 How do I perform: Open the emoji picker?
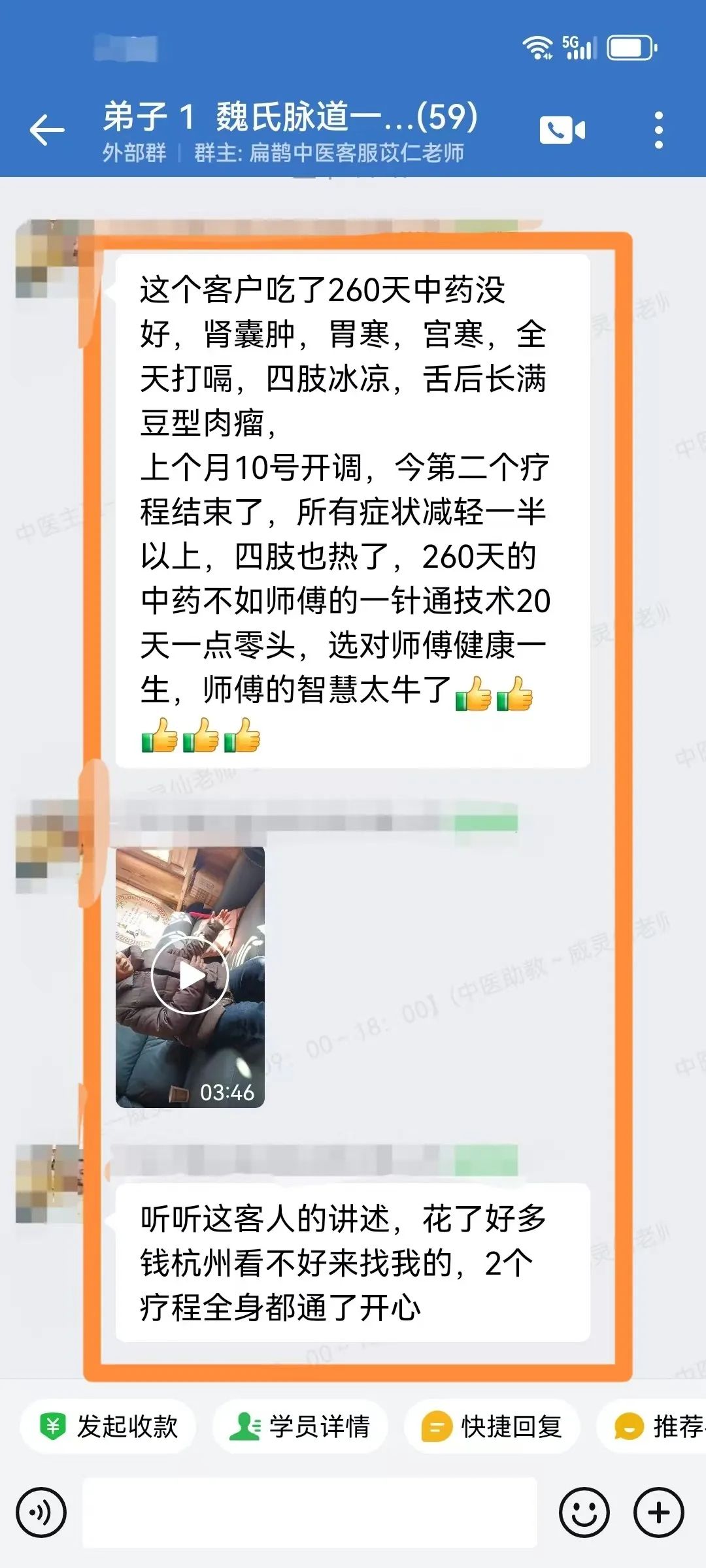tap(584, 1512)
